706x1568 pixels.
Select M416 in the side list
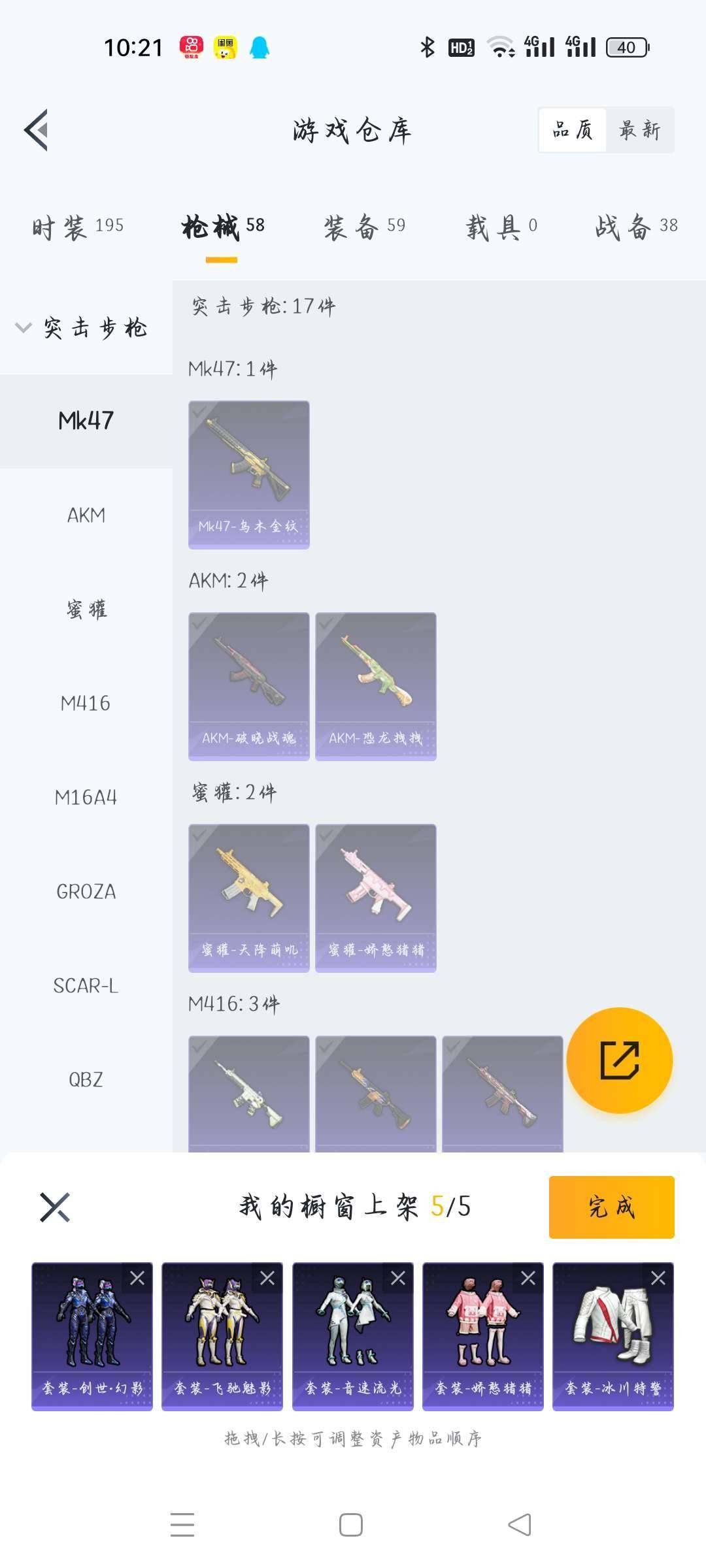pos(86,704)
